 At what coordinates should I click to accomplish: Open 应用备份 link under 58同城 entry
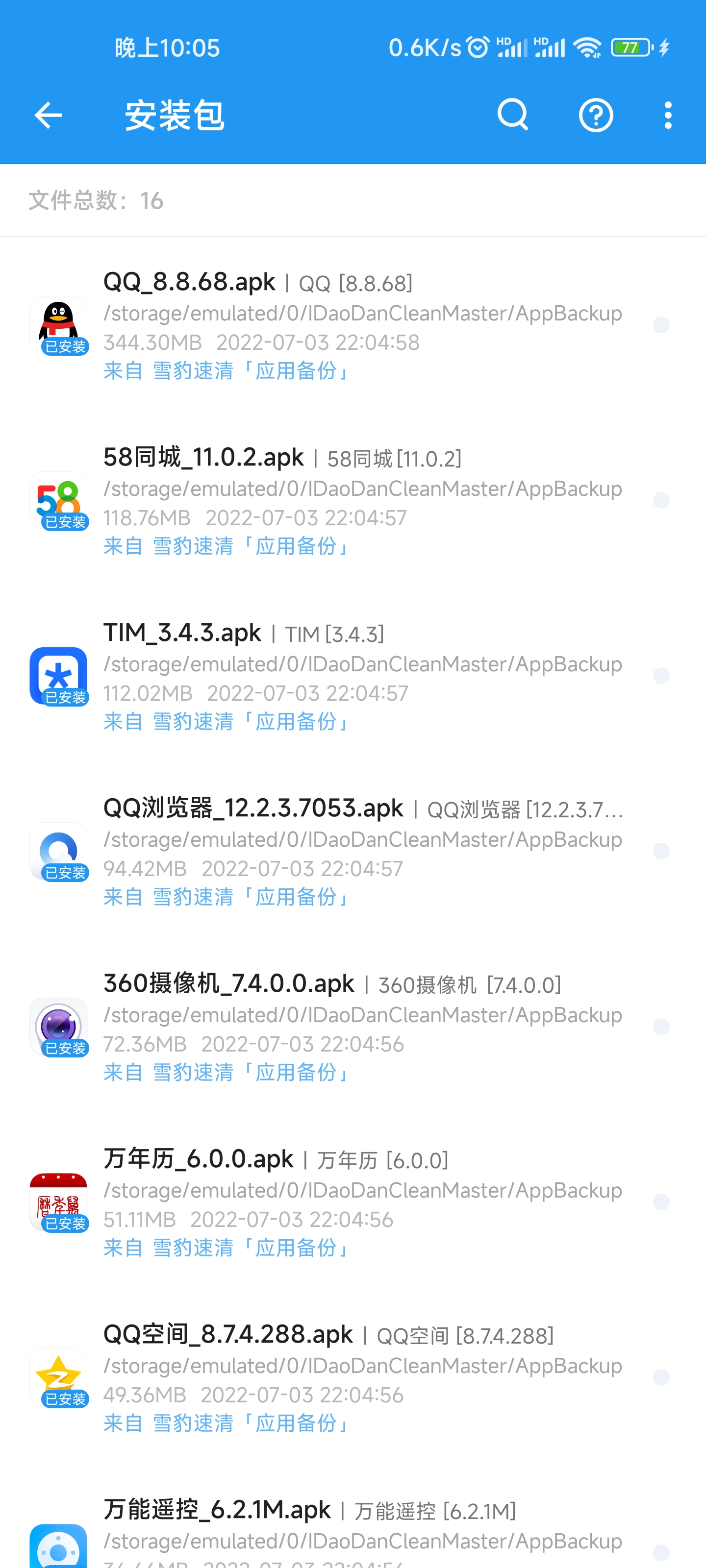[298, 546]
